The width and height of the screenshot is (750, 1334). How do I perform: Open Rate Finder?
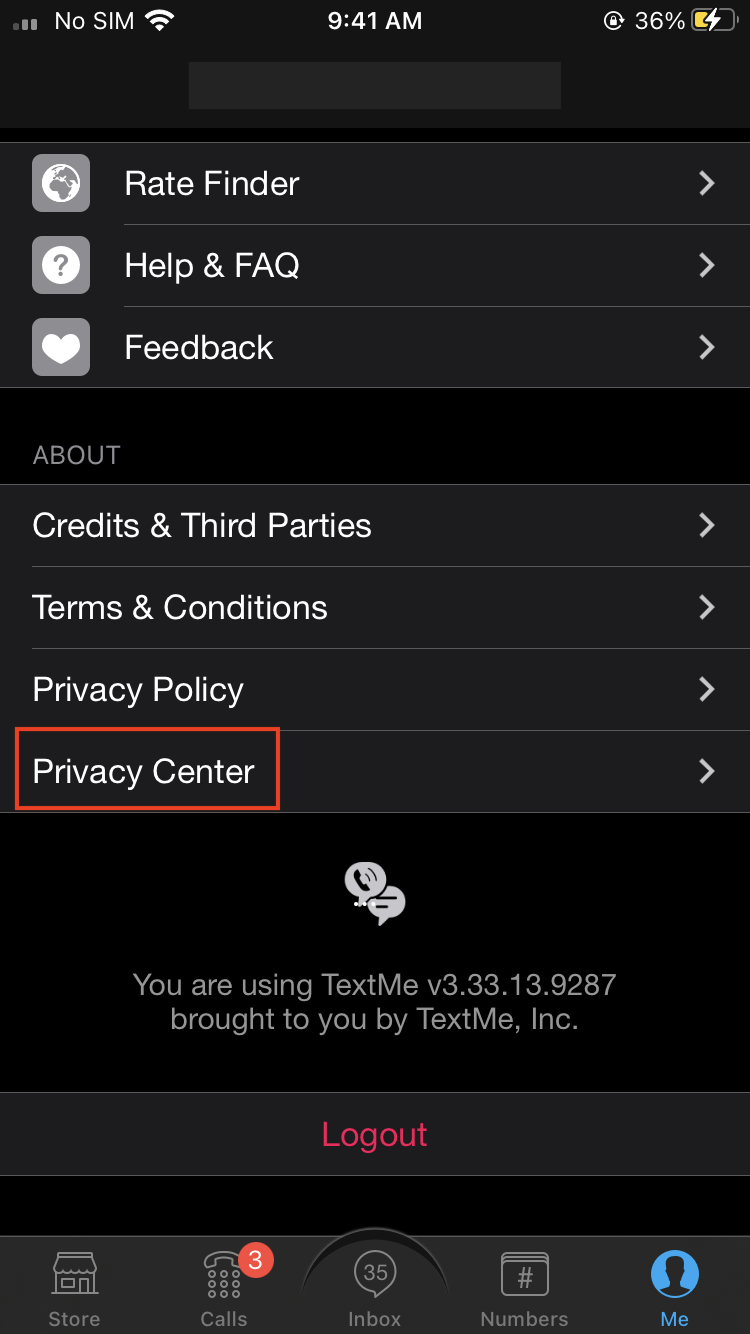point(375,184)
